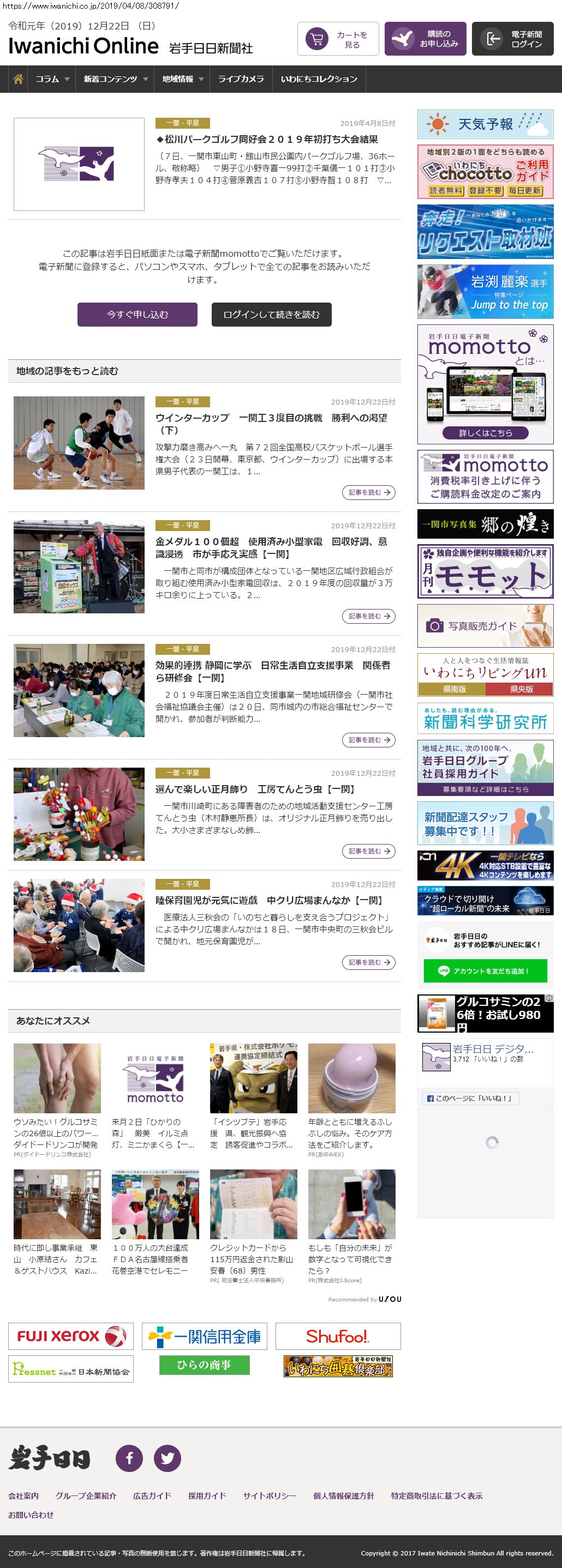Go to the home icon in the nav bar
Screen dimensions: 562x1568
[18, 79]
